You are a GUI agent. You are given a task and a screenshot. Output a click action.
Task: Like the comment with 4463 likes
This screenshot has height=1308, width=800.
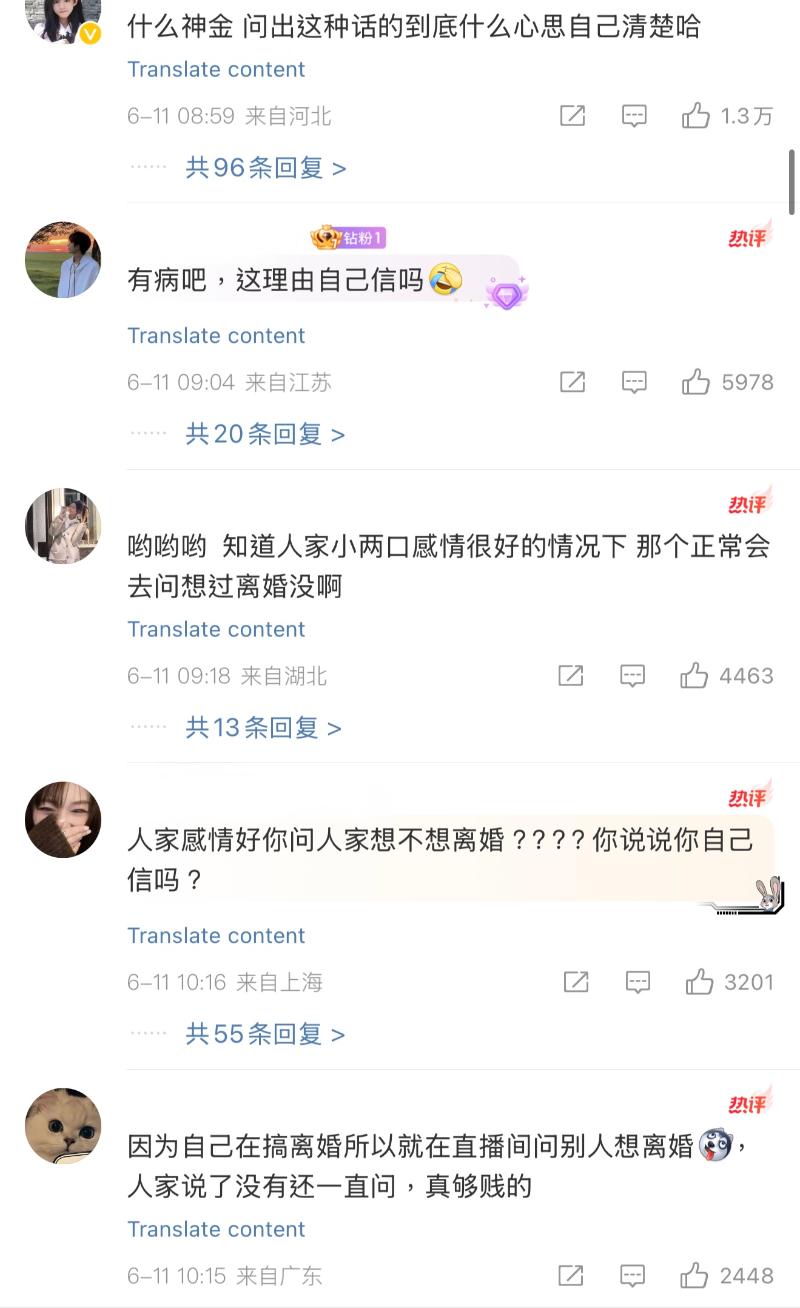[694, 676]
